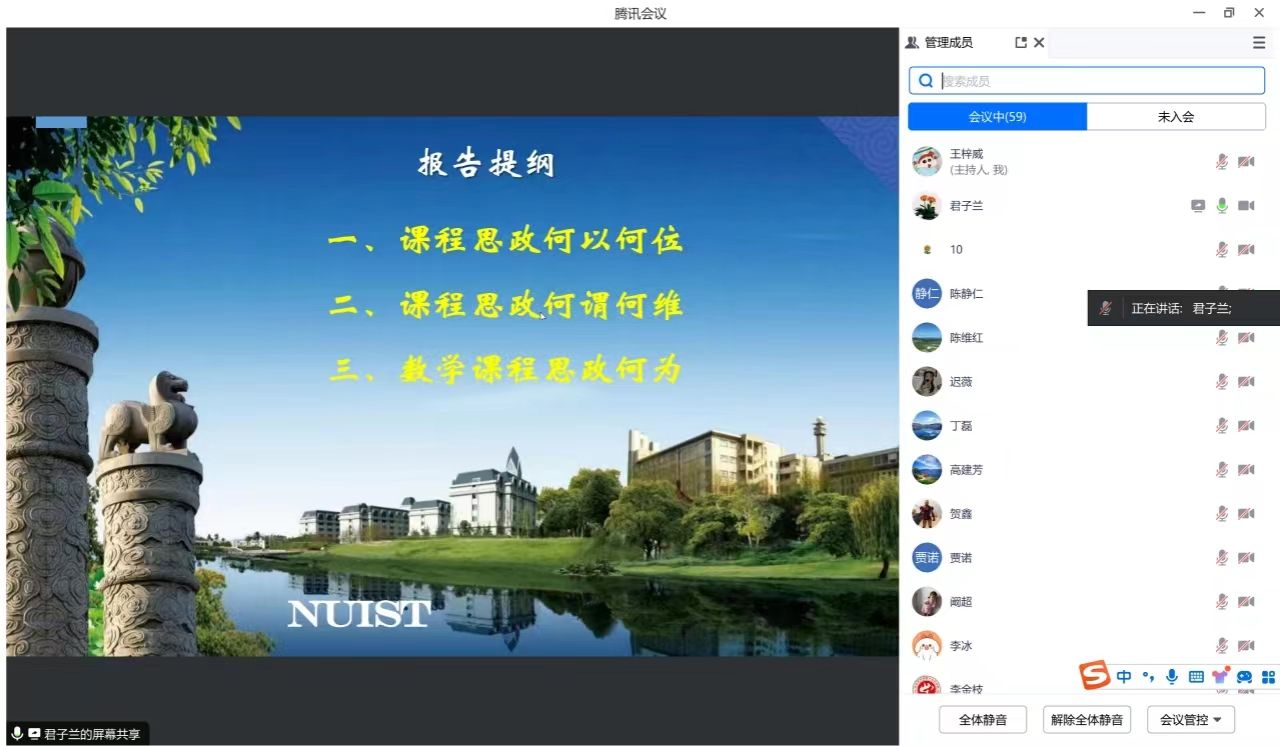
Task: Tap microphone icon beside 迟薇
Action: point(1221,382)
